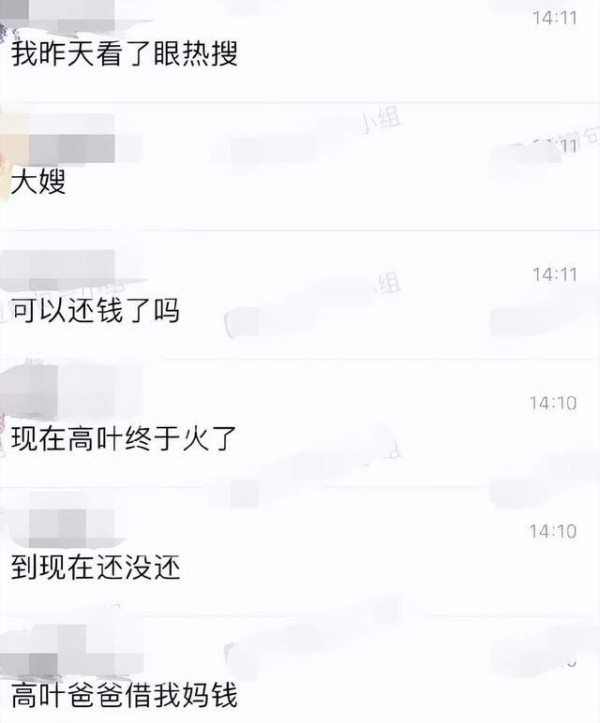The image size is (600, 723).
Task: Open the message "可以还钱了吗"
Action: 96,311
